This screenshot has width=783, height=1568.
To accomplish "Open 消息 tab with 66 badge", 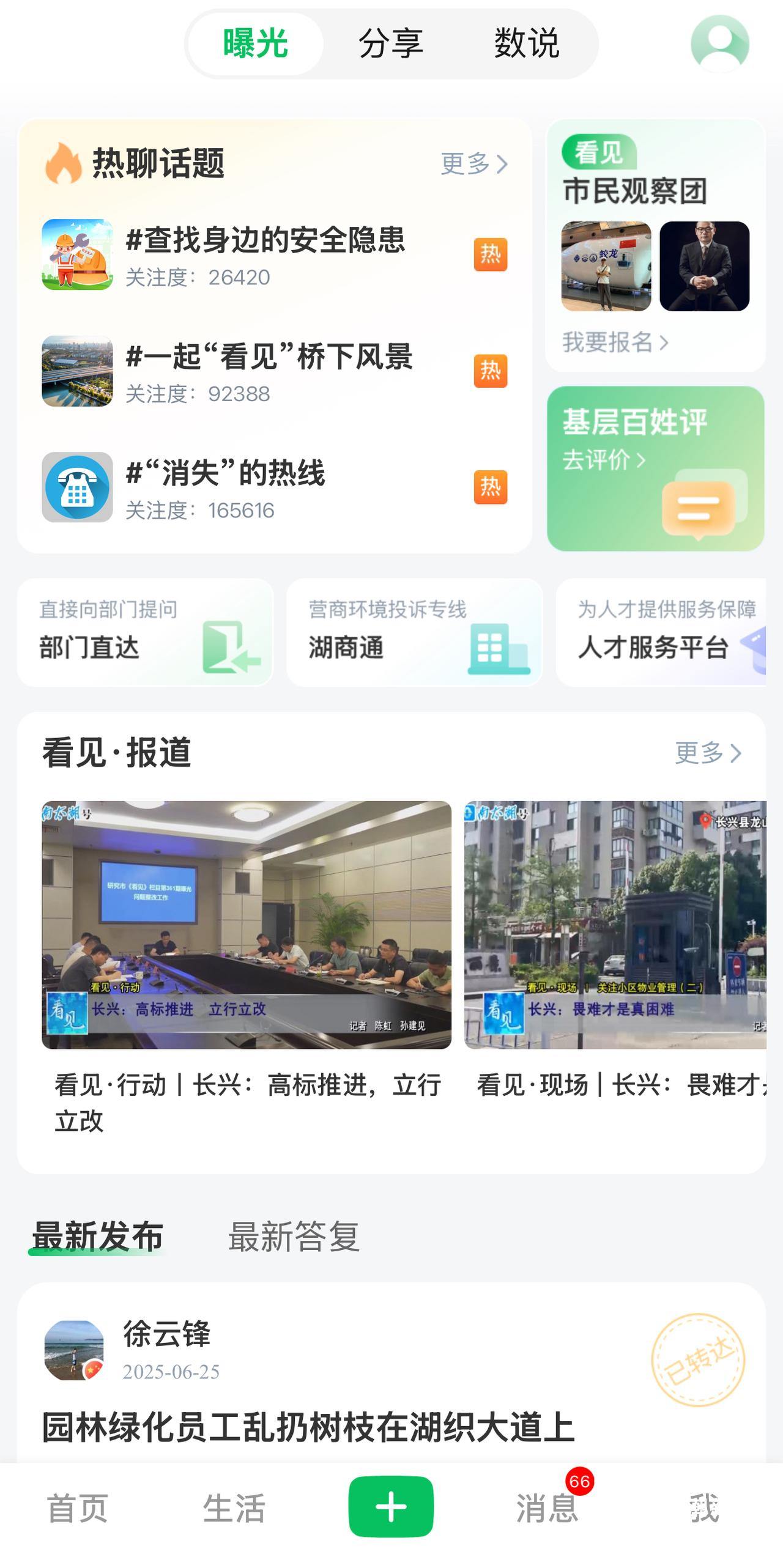I will [x=547, y=1508].
